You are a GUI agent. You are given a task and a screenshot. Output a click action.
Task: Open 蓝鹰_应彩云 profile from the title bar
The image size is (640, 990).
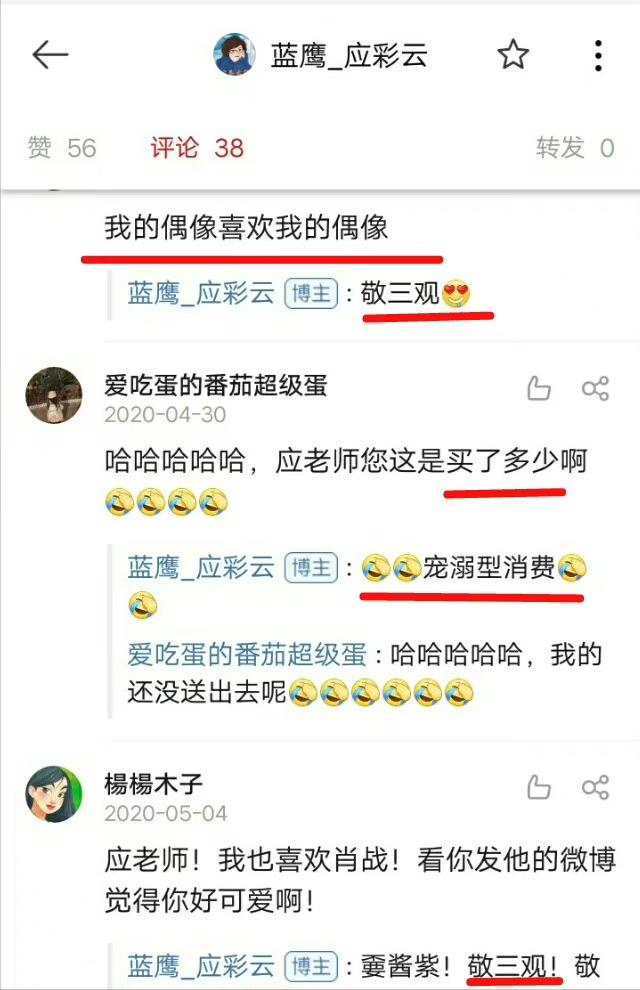(x=322, y=55)
